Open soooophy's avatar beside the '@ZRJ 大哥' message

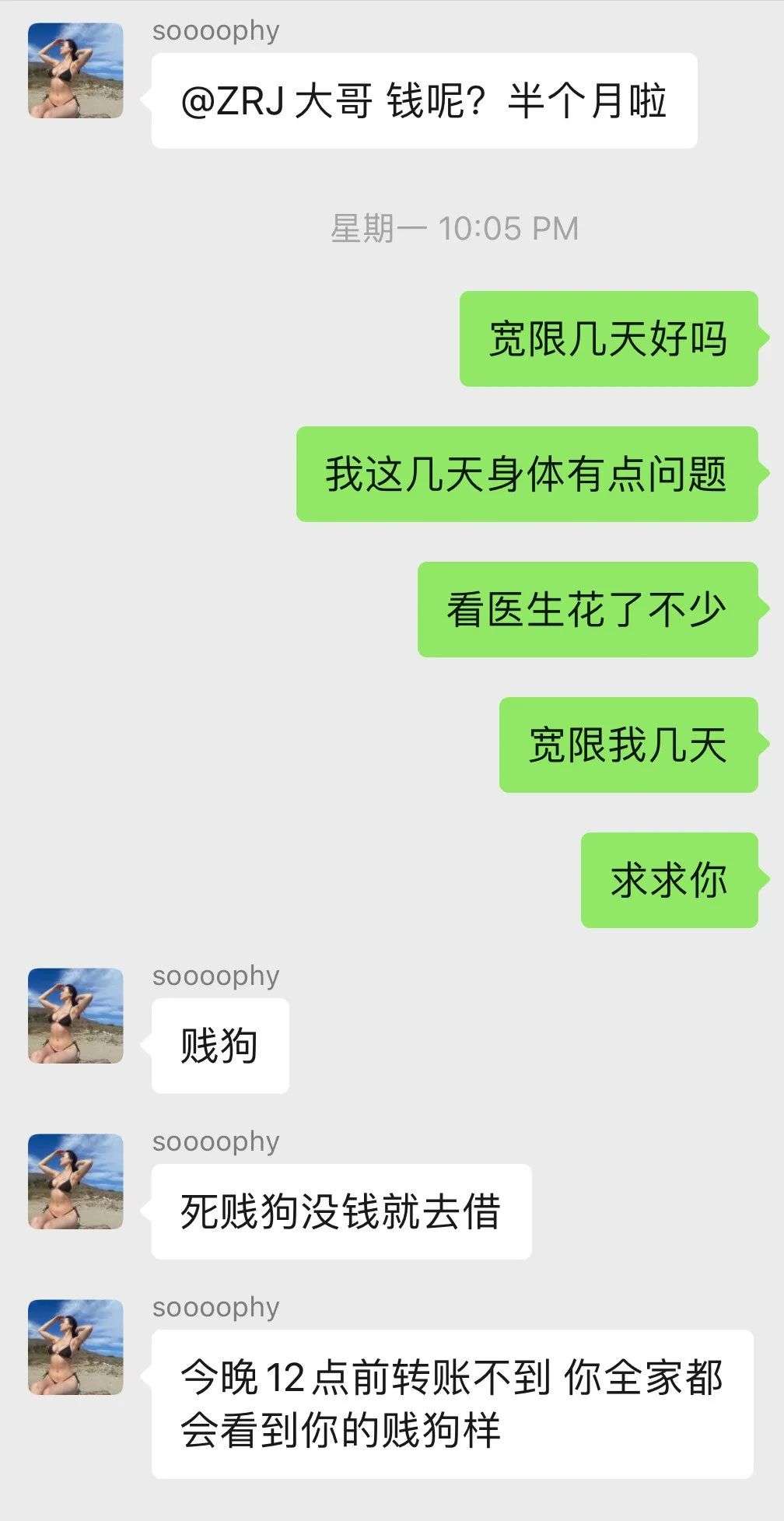(75, 71)
